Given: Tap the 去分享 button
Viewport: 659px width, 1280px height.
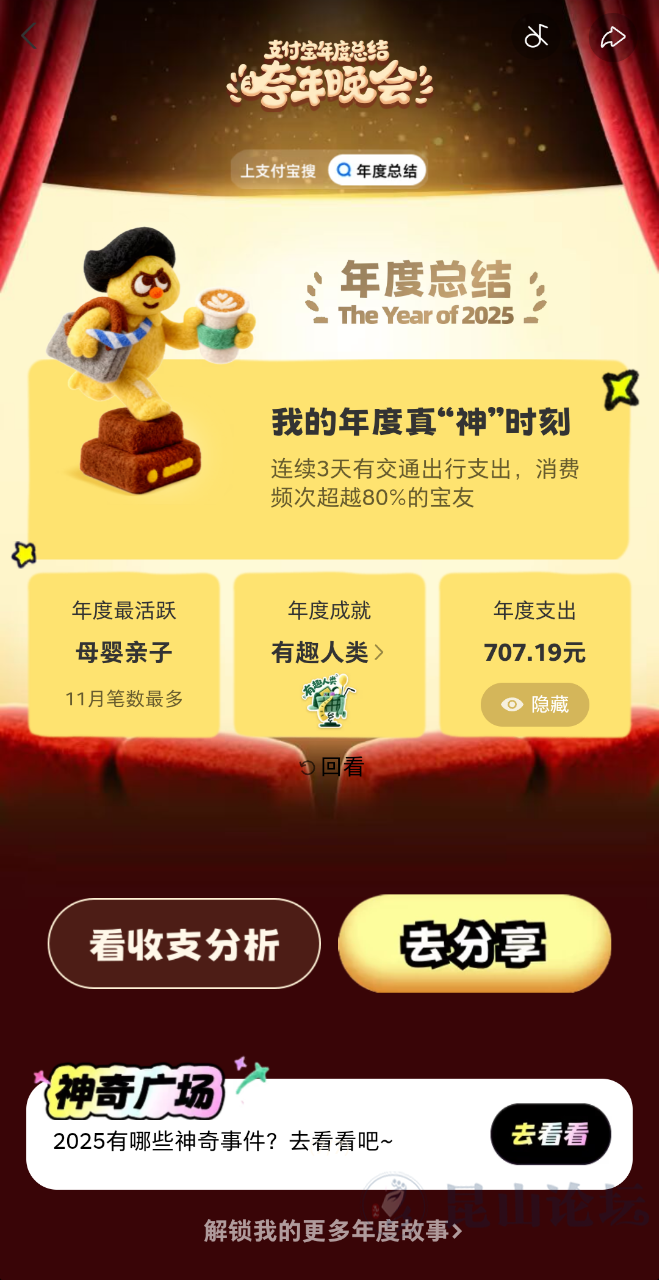Looking at the screenshot, I should pos(474,944).
